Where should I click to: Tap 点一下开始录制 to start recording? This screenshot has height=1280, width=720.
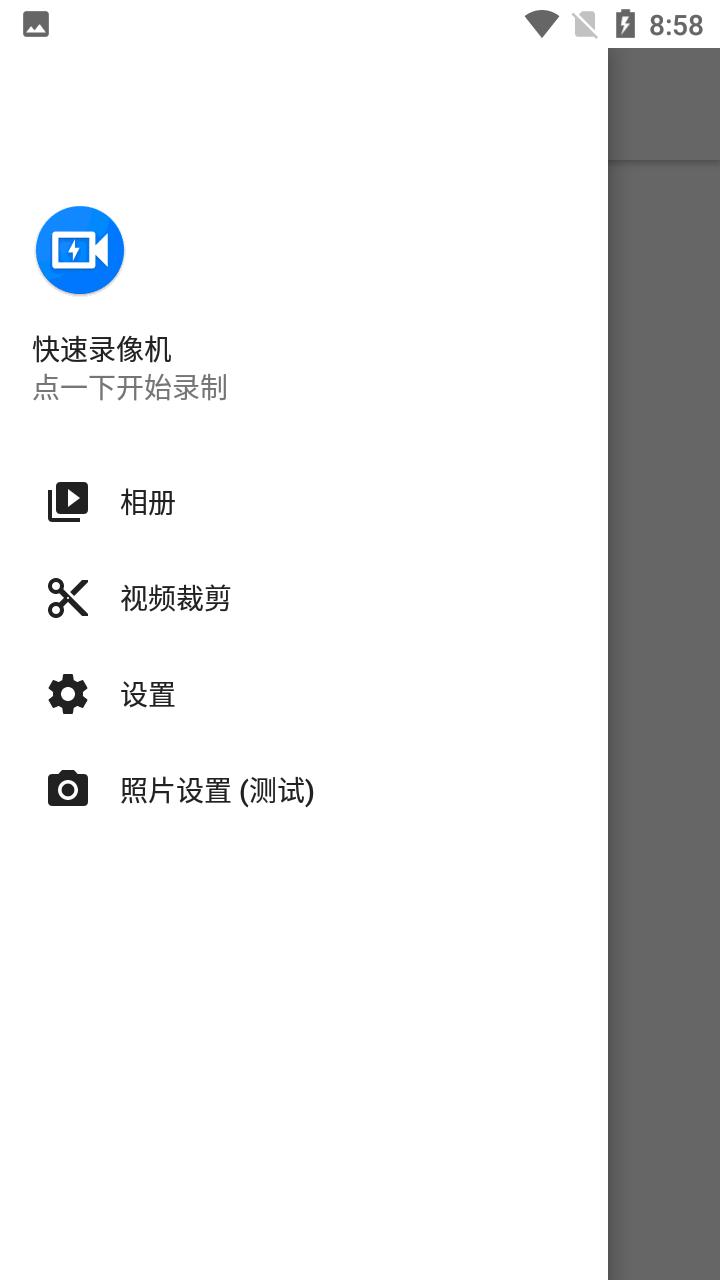pyautogui.click(x=130, y=388)
